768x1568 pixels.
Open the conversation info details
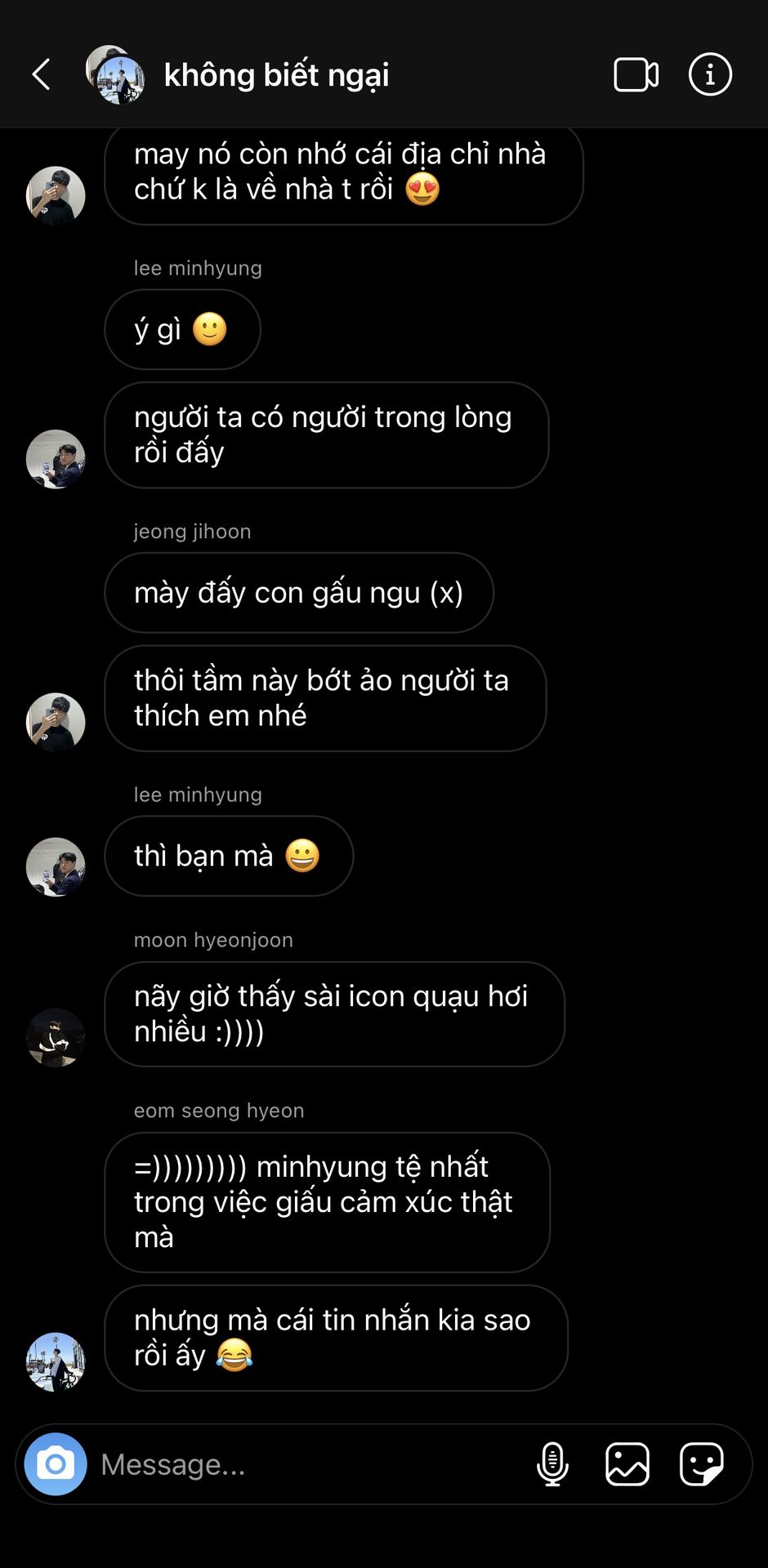(709, 75)
